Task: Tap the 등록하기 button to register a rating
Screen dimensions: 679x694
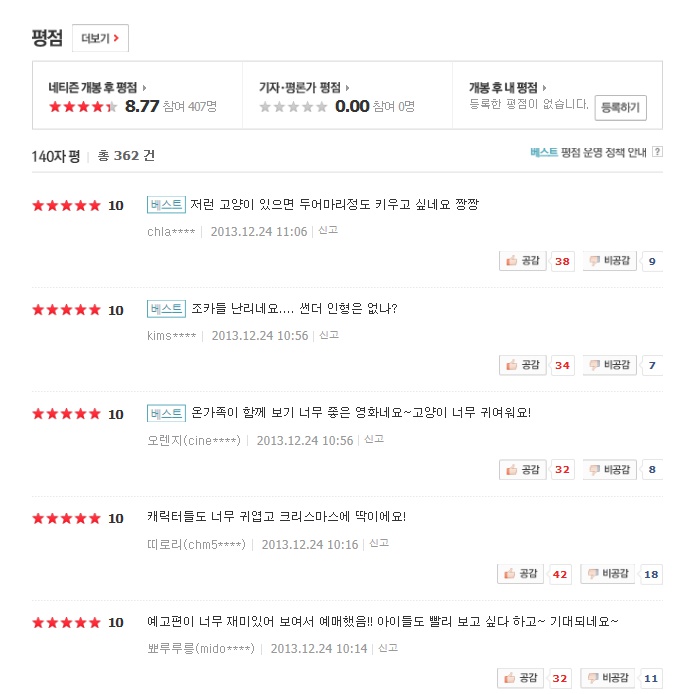Action: click(x=620, y=108)
